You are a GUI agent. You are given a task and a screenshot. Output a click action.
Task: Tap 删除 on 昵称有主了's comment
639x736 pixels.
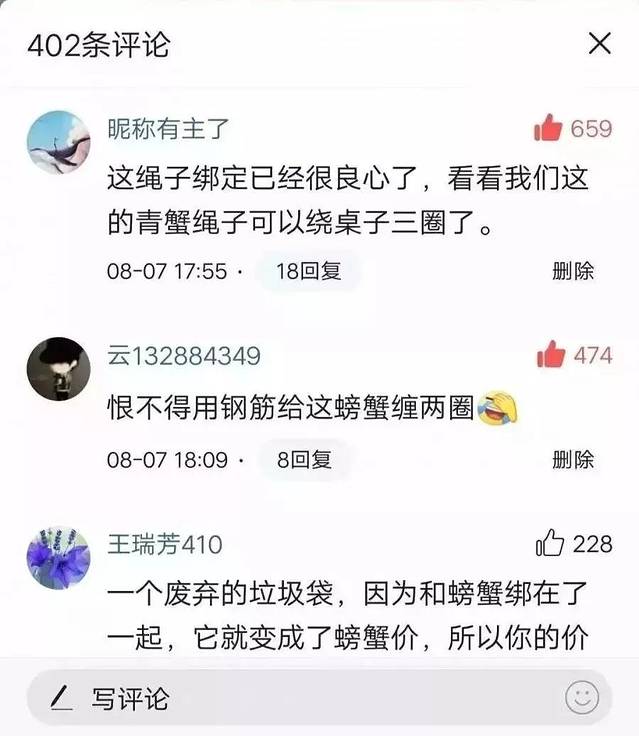tap(573, 271)
